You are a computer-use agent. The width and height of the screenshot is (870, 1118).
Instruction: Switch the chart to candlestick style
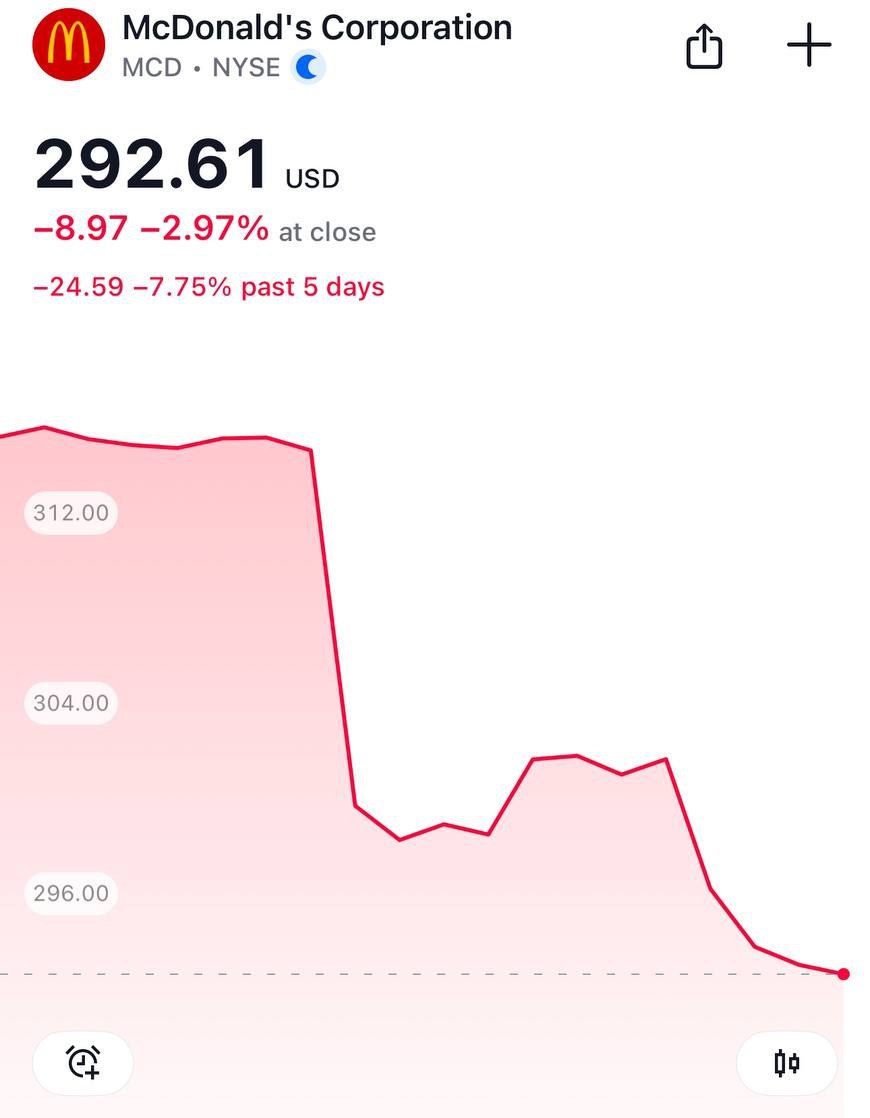click(787, 1063)
